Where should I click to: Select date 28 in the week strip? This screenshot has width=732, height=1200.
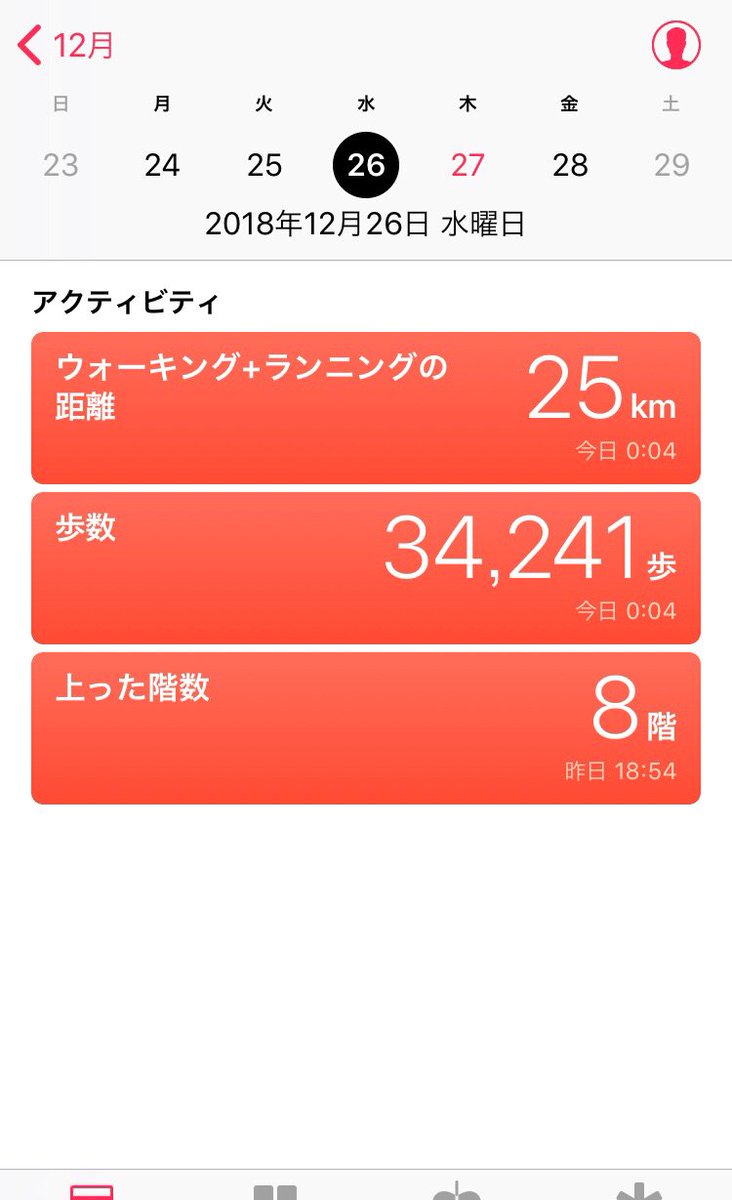point(570,165)
